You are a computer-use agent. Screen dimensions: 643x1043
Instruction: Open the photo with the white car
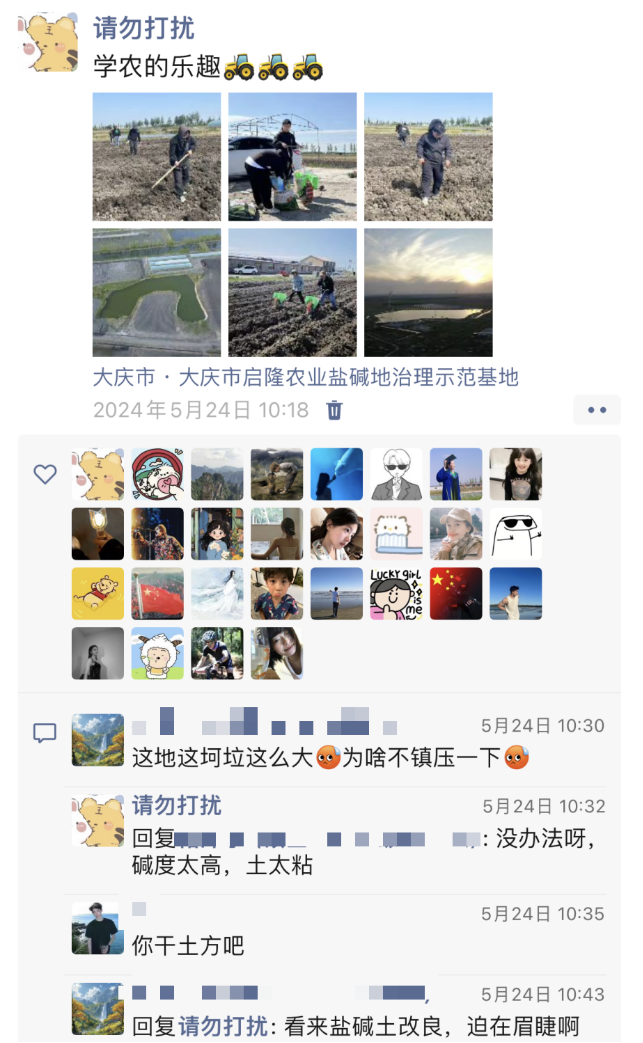[292, 157]
